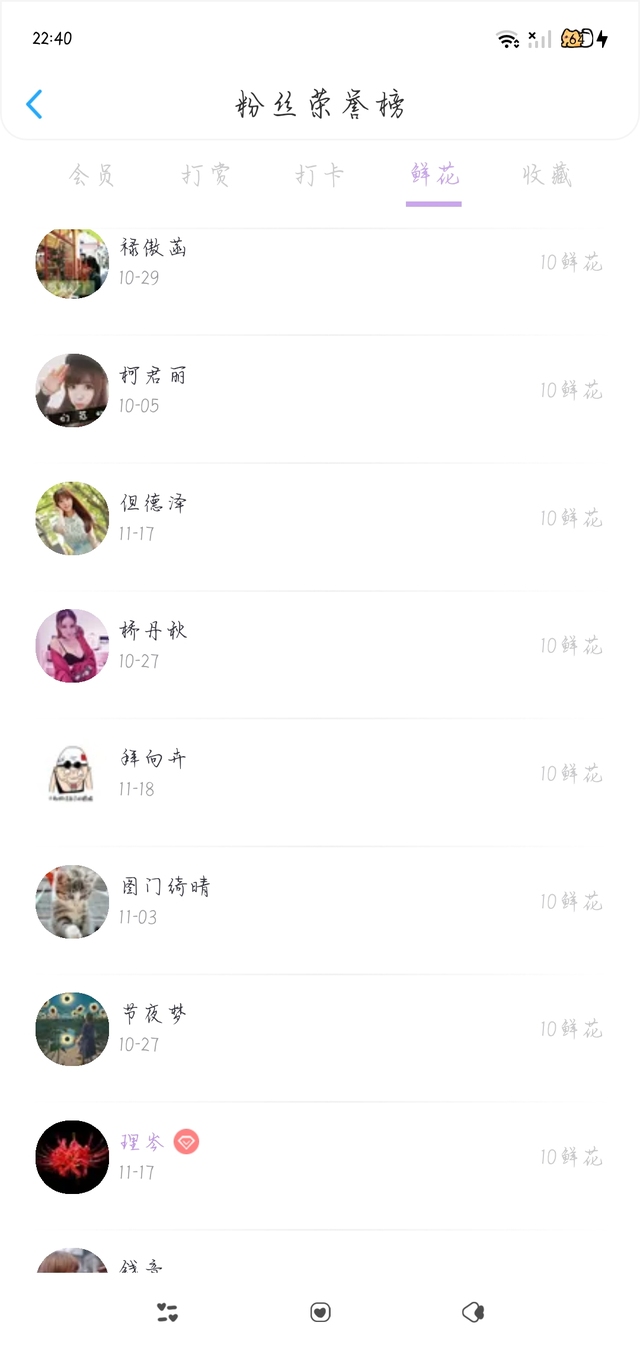Tap the center bottom bar heart icon
The height and width of the screenshot is (1351, 640).
[x=320, y=1313]
